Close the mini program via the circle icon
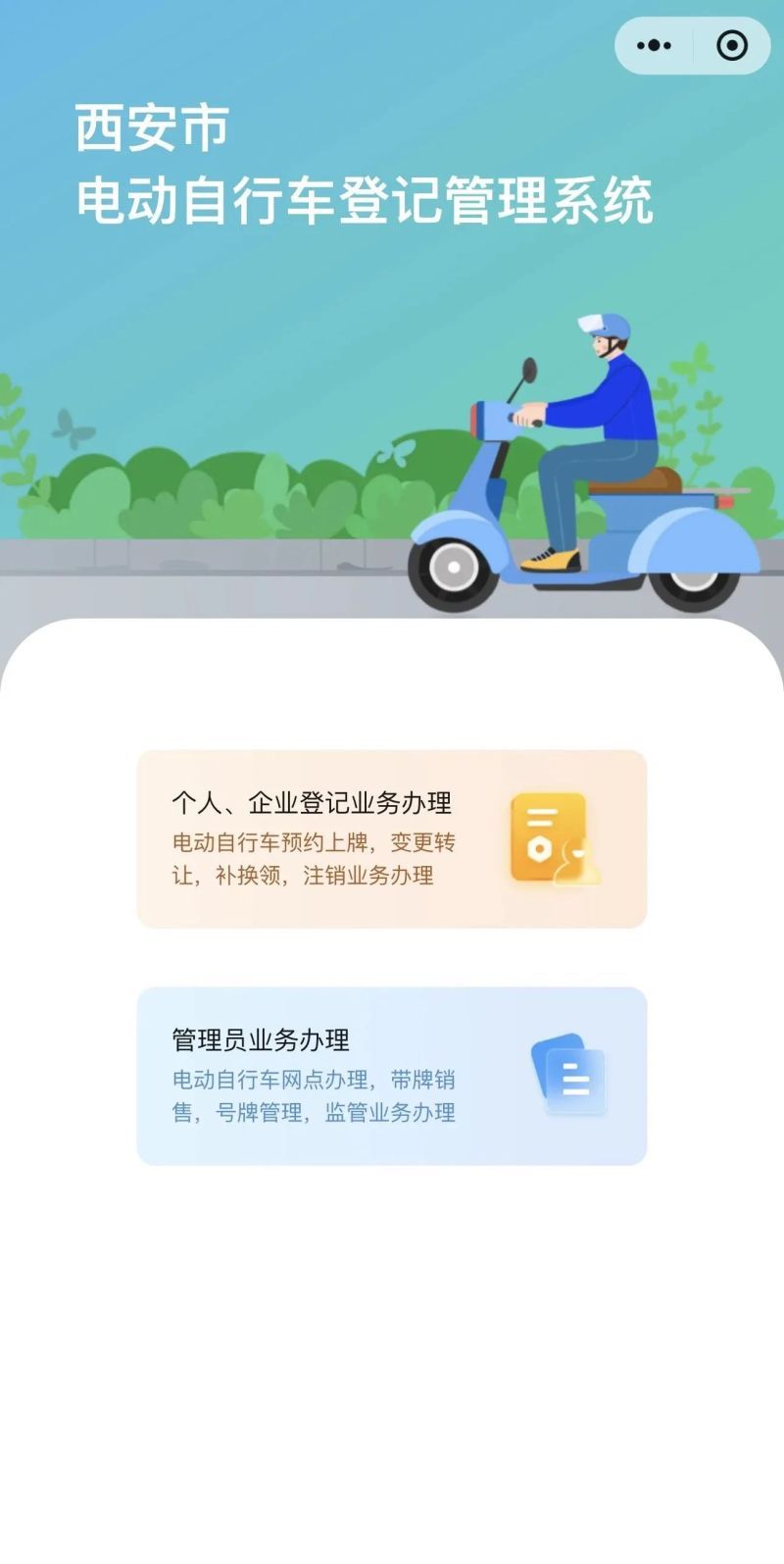This screenshot has width=784, height=1564. point(731,45)
